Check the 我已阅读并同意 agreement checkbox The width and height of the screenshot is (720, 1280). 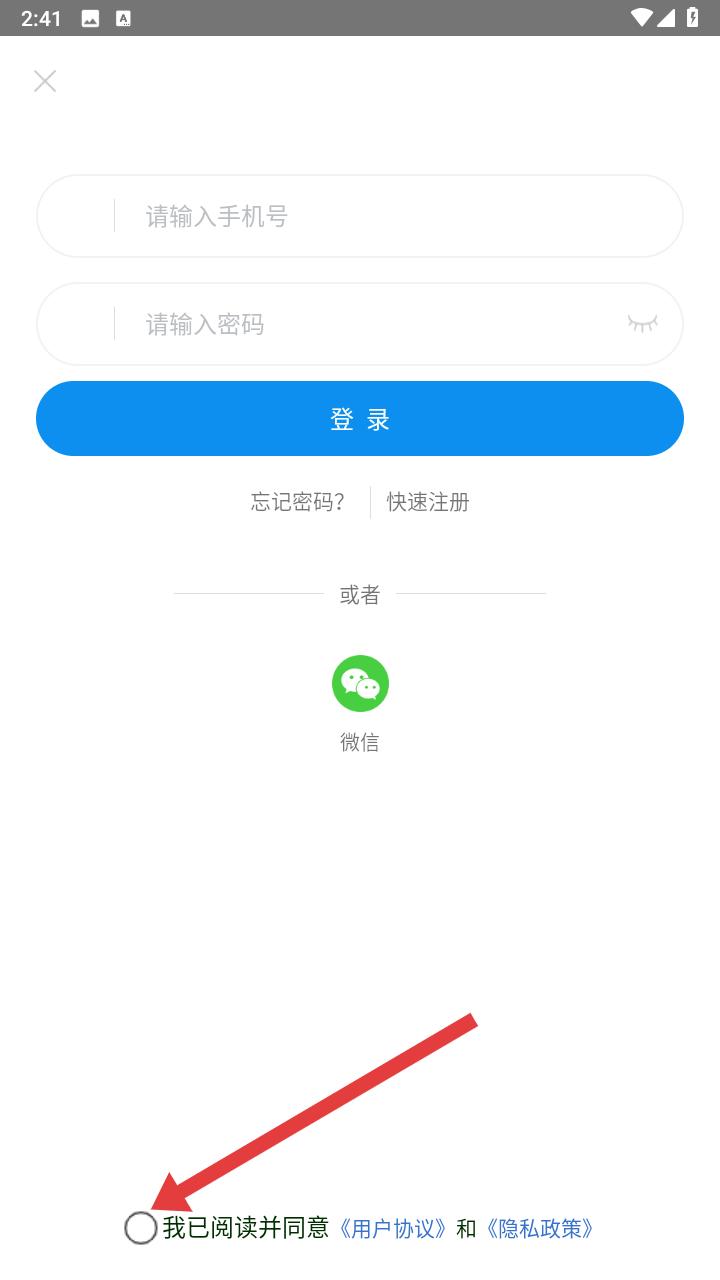[141, 1227]
